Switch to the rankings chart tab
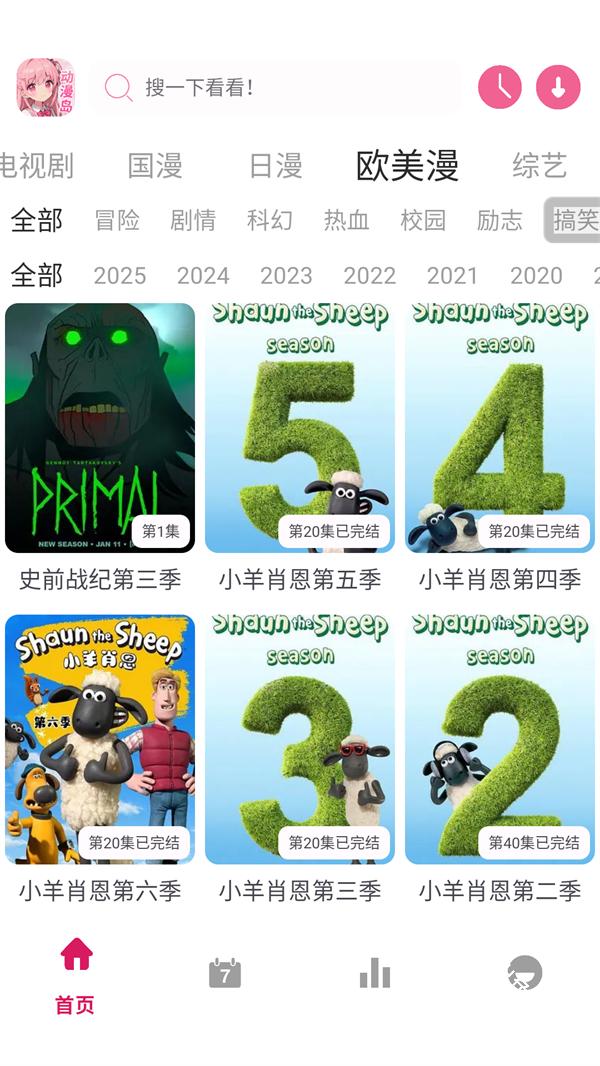Image resolution: width=600 pixels, height=1066 pixels. tap(375, 973)
